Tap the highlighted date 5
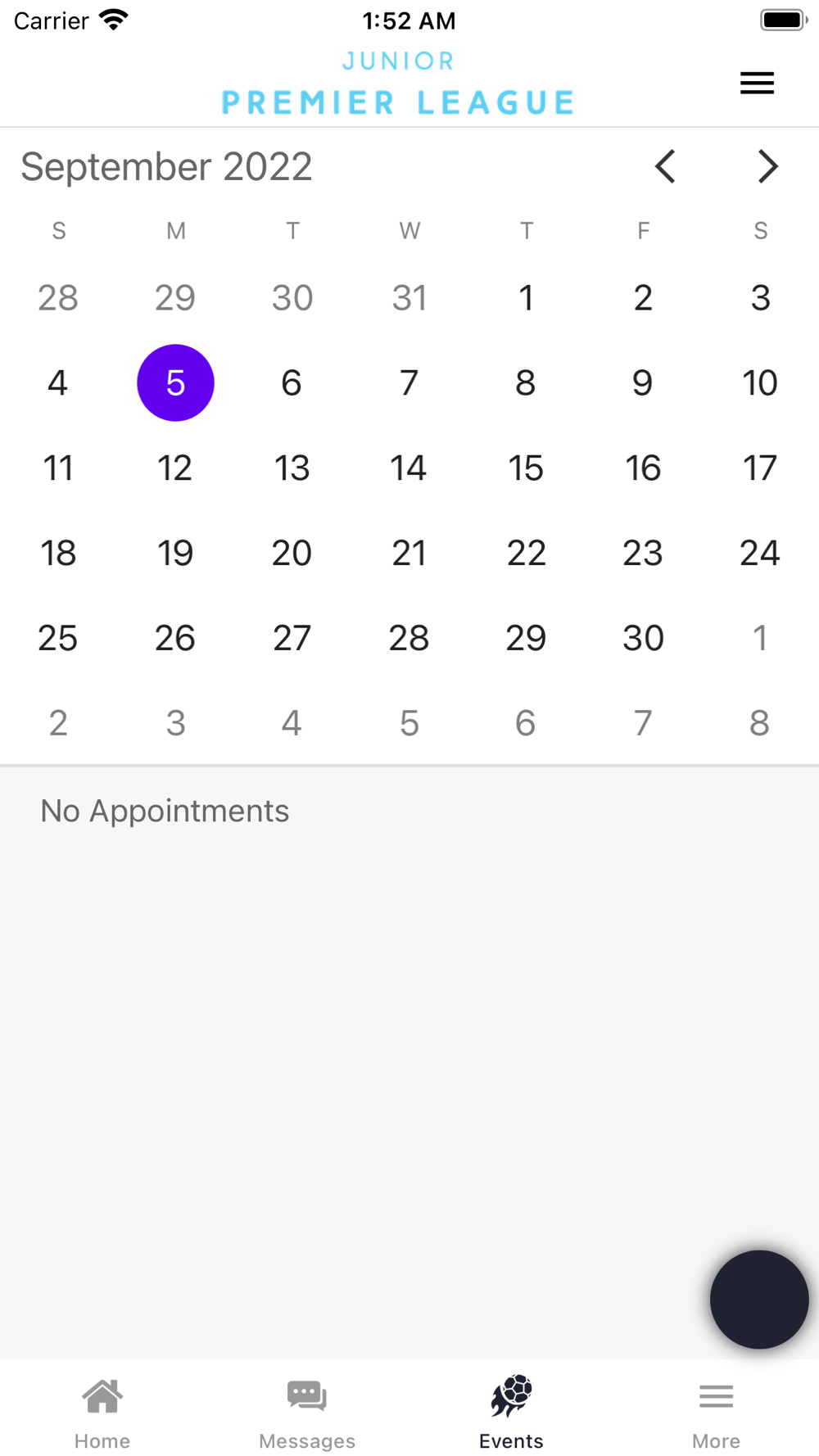This screenshot has width=819, height=1456. pos(175,382)
